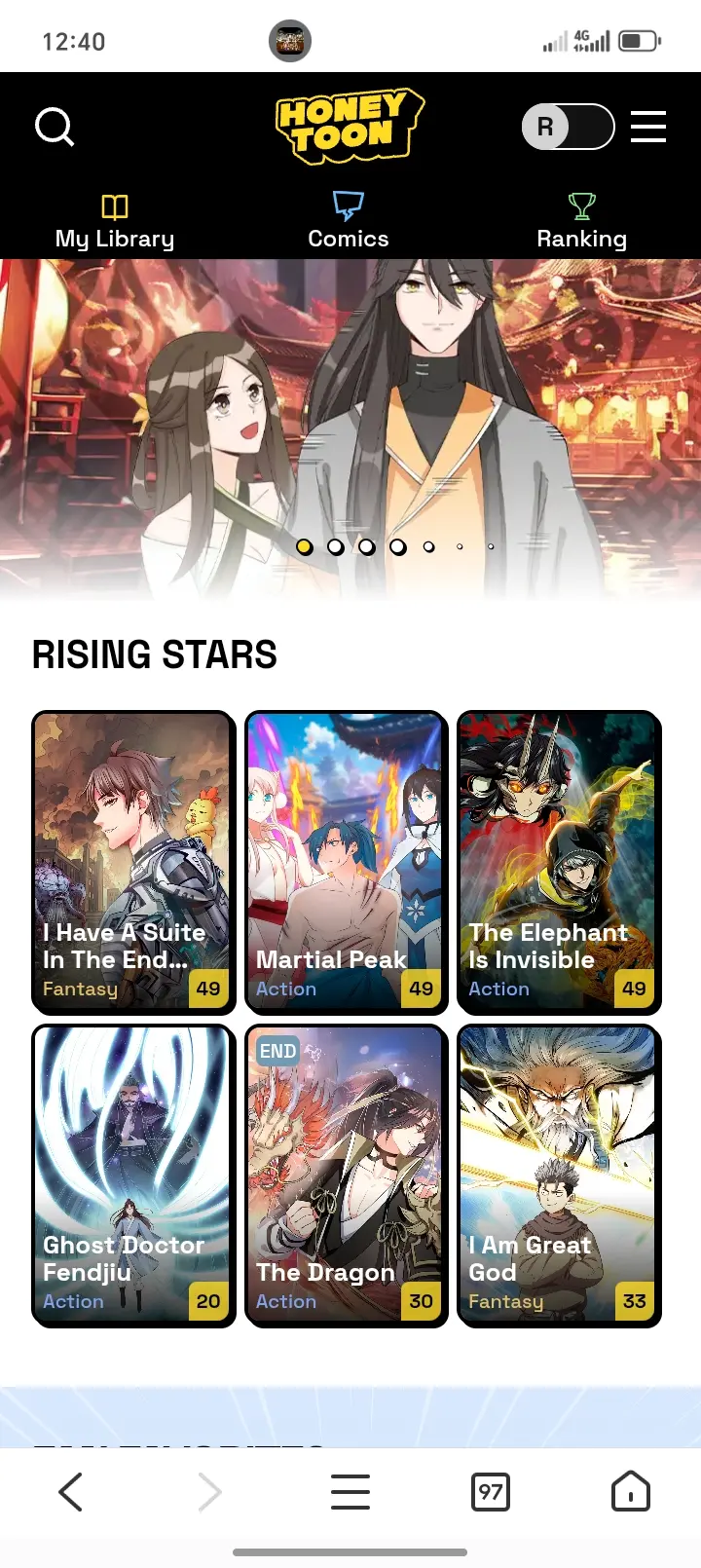Open the browser menu button
Screen dimensions: 701x1568
(x=350, y=1492)
